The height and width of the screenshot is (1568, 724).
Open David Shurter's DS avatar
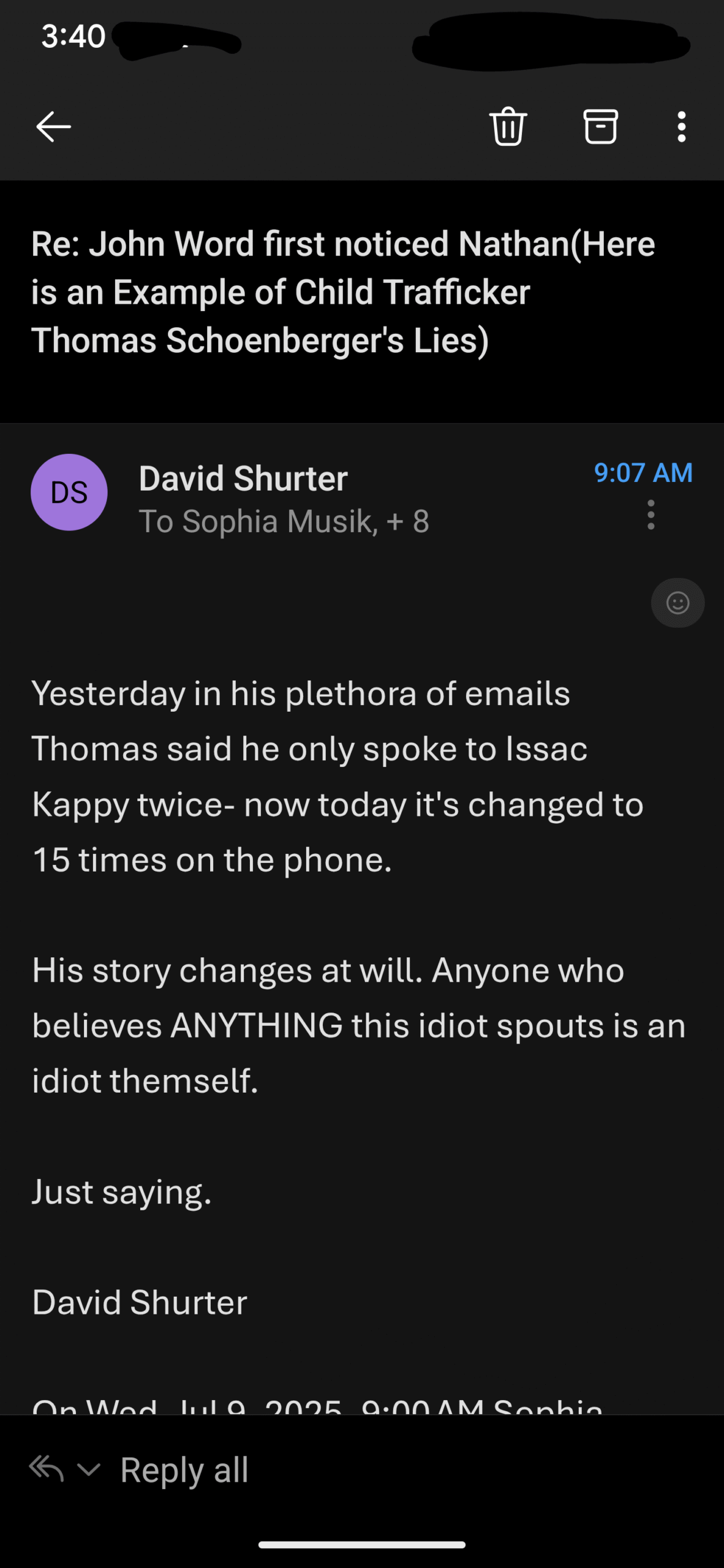pos(69,492)
